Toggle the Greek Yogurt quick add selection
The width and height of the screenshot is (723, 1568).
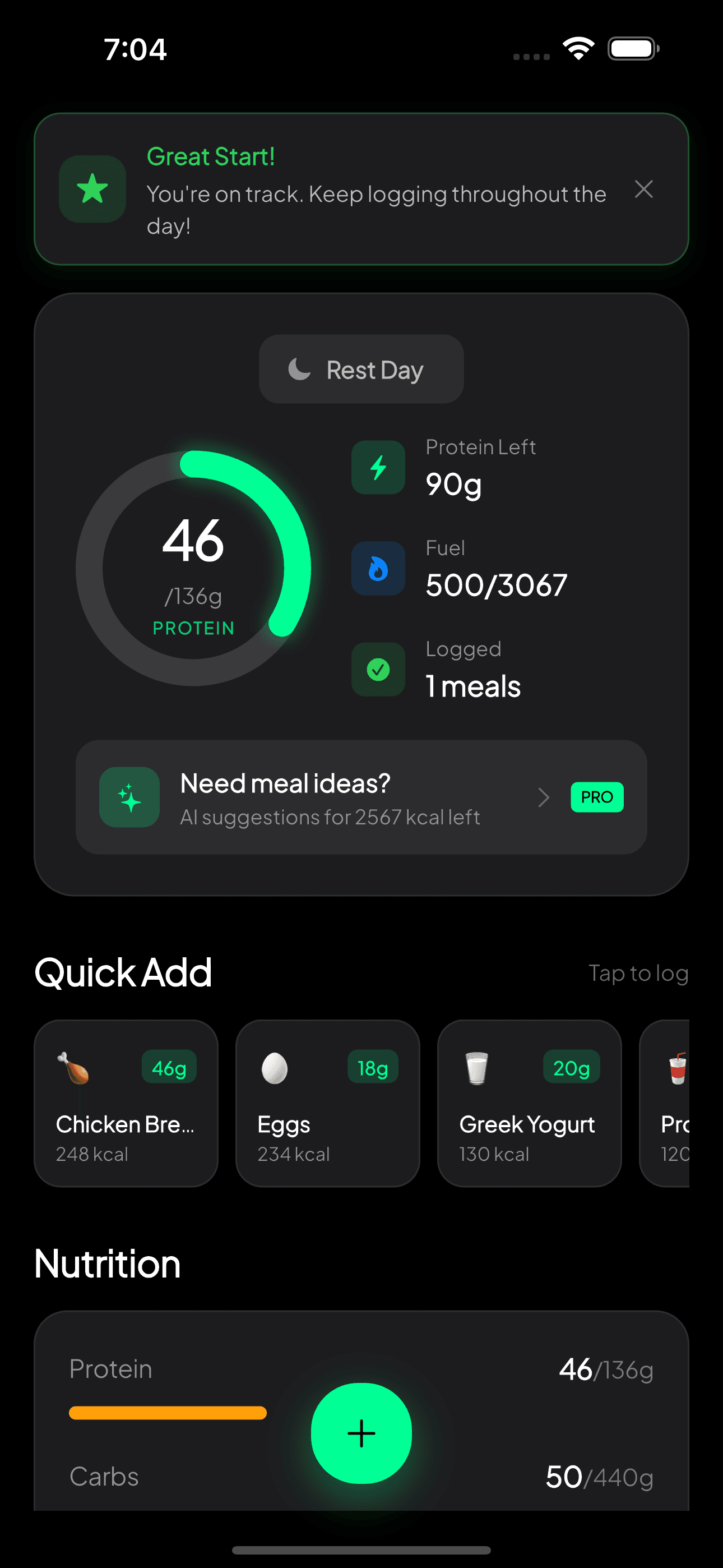[529, 1103]
